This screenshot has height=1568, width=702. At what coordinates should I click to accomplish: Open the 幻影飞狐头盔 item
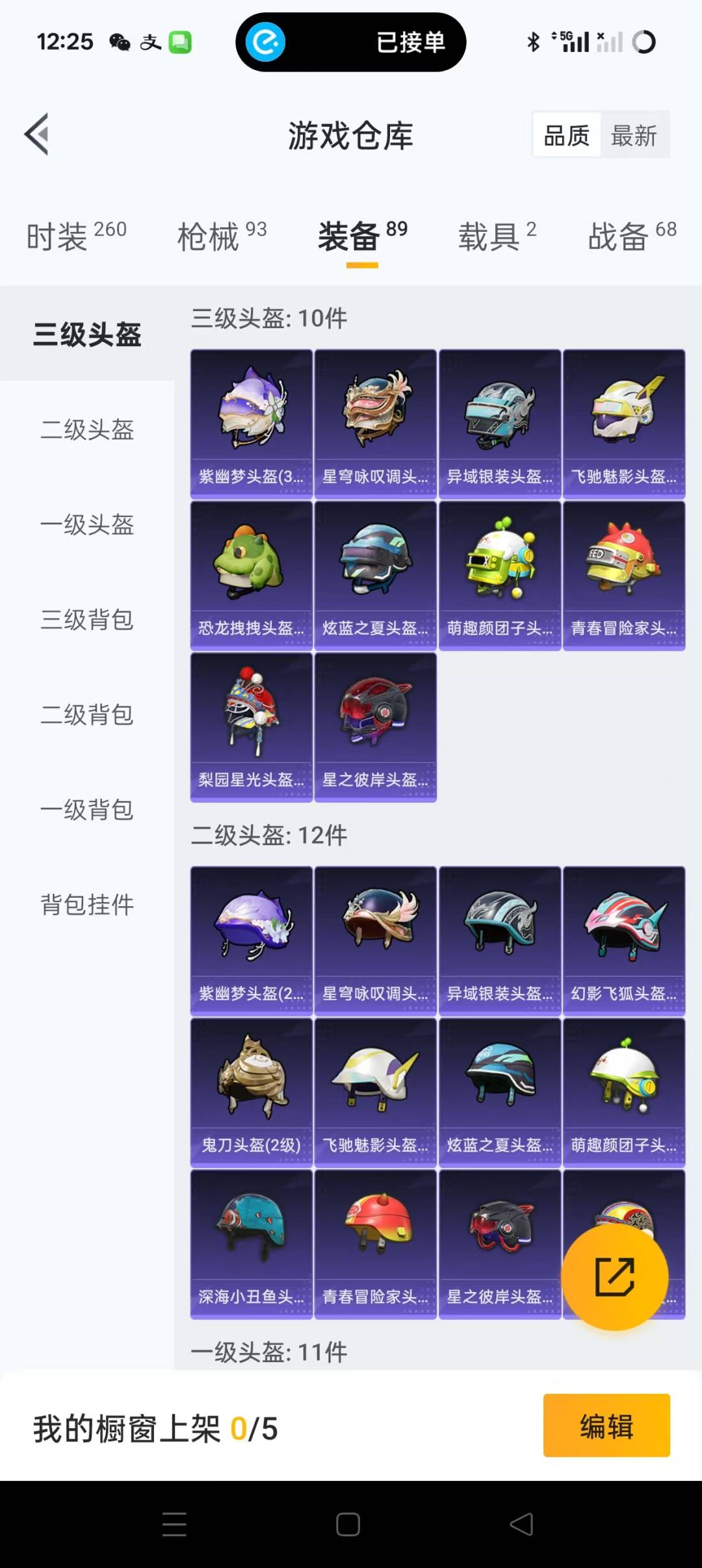(623, 941)
